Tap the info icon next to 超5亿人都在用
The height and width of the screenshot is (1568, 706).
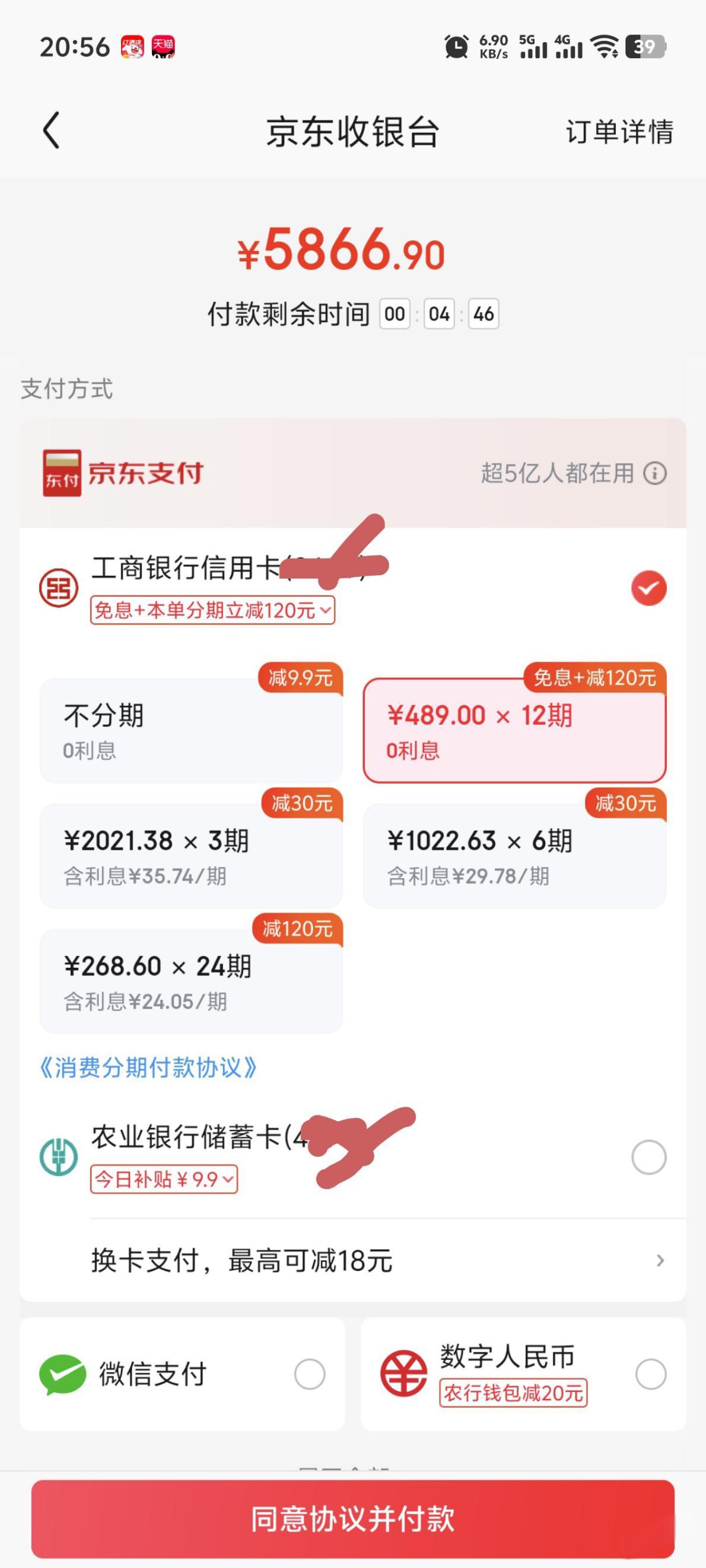(655, 473)
